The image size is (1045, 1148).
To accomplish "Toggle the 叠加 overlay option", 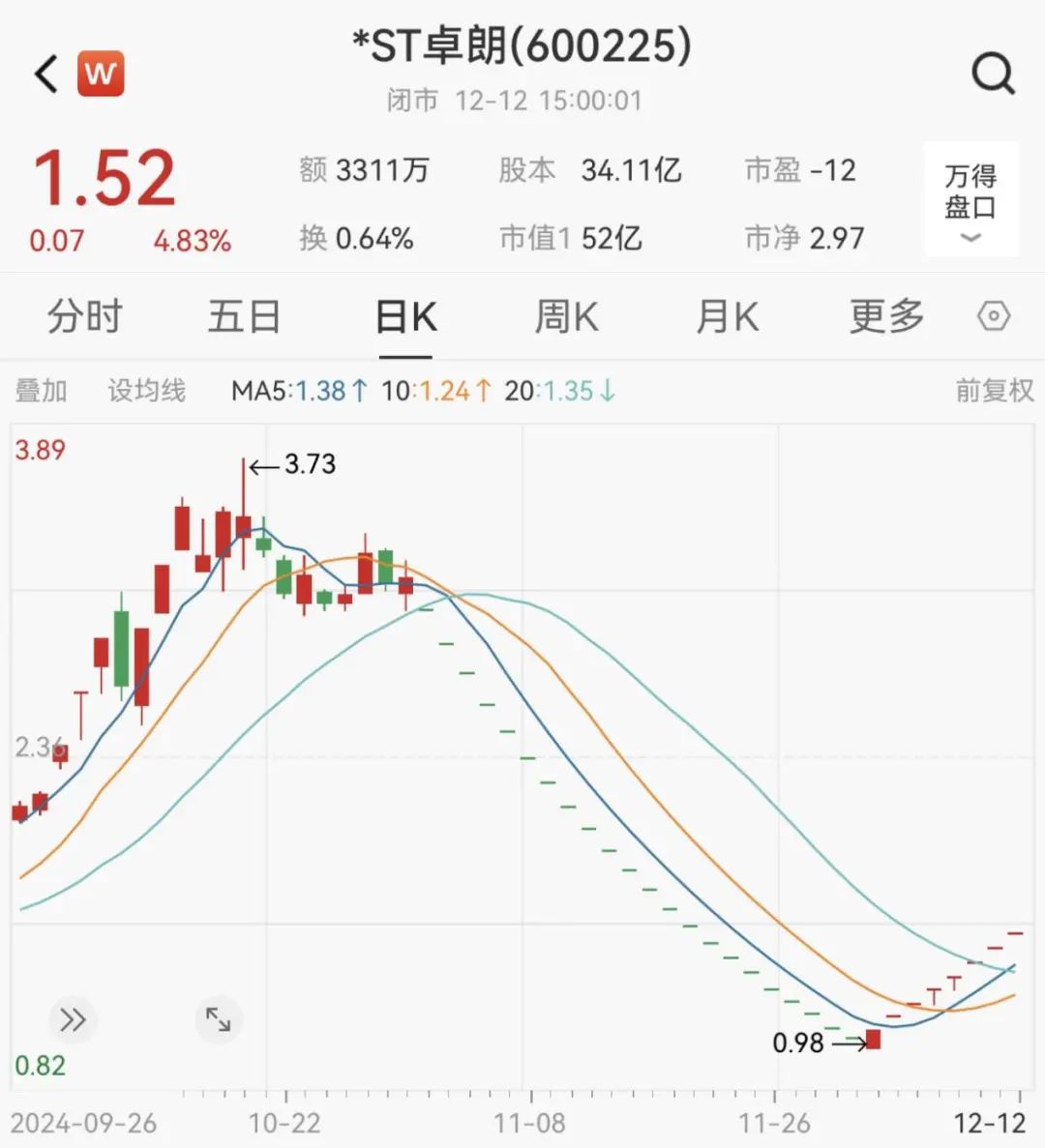I will [x=41, y=391].
